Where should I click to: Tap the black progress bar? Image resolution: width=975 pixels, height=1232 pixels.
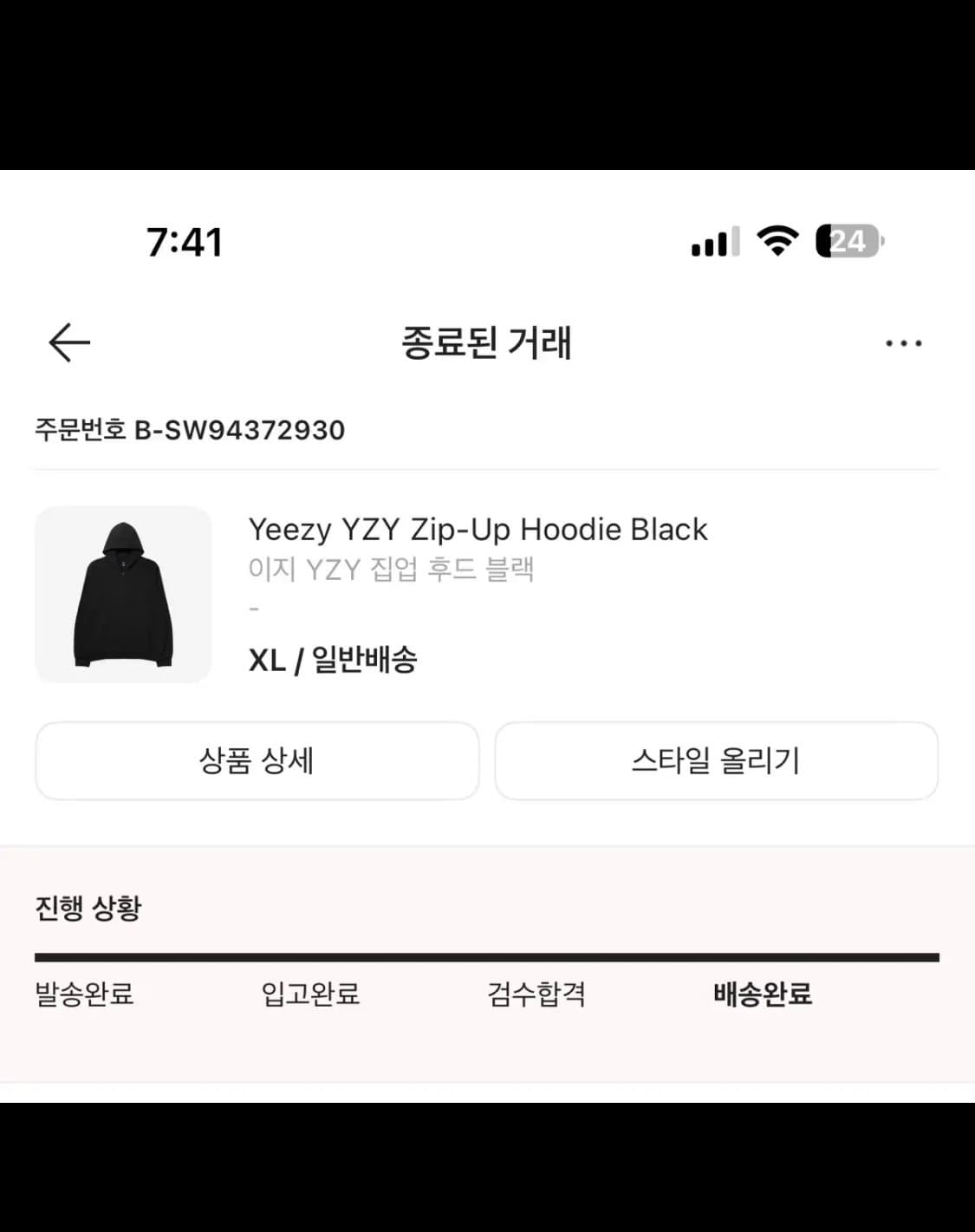coord(487,957)
